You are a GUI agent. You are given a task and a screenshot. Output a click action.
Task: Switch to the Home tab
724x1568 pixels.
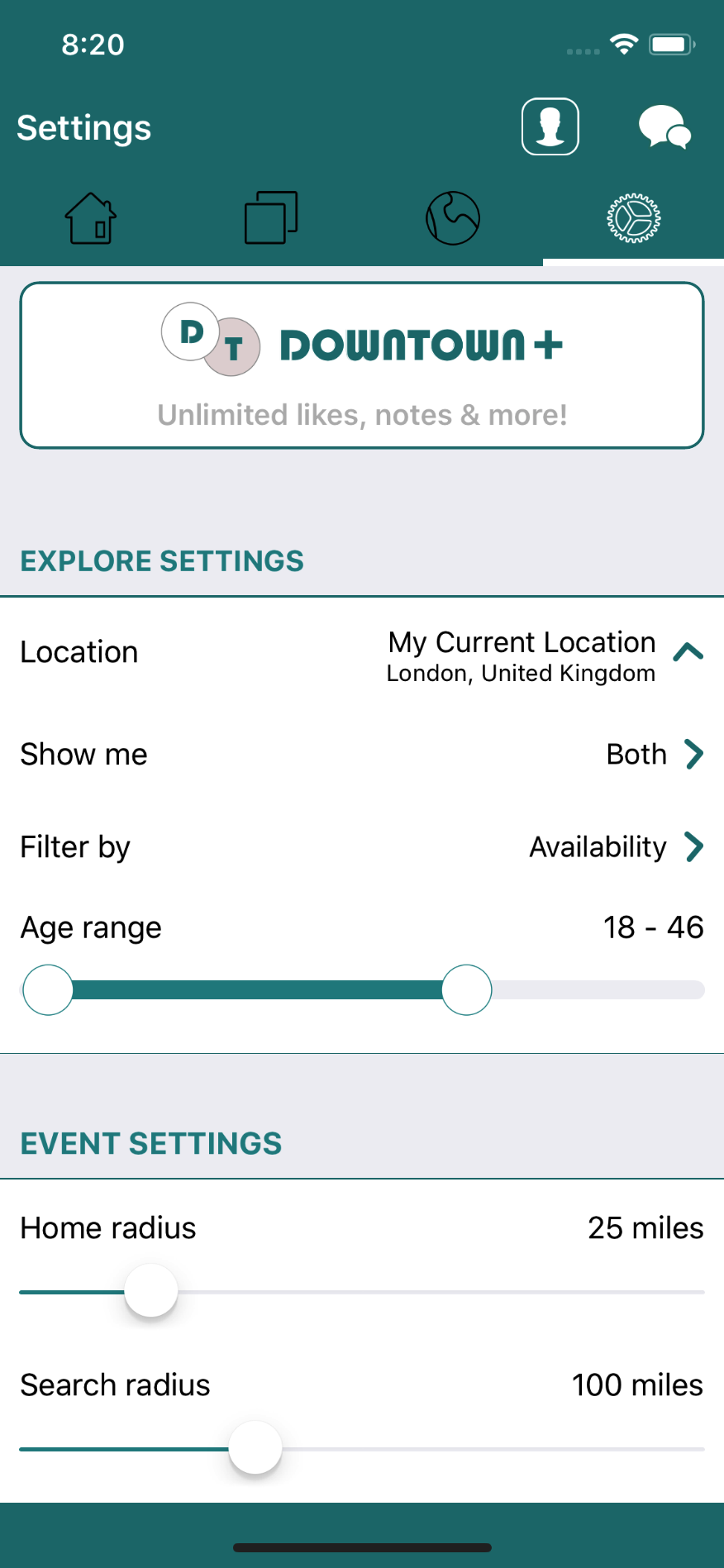click(91, 218)
